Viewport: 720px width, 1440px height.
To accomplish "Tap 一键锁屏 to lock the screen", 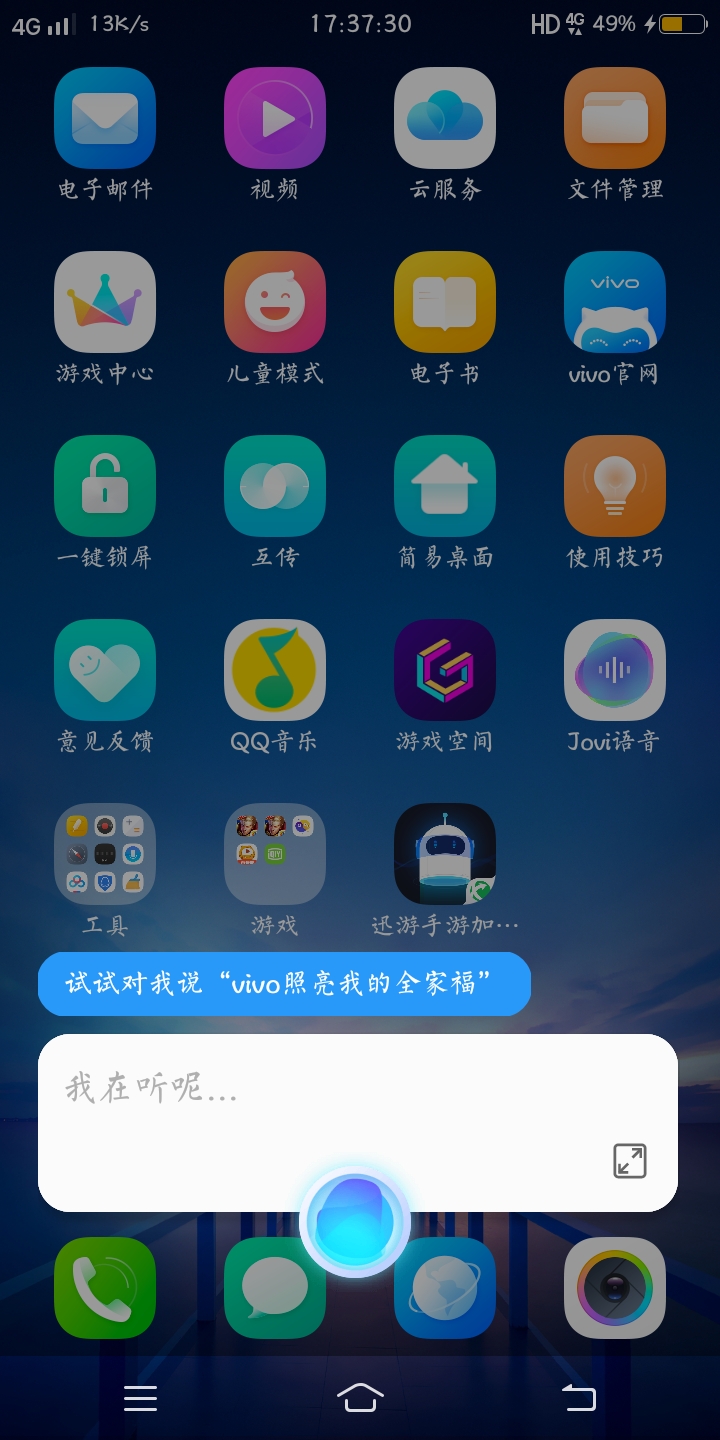I will 105,486.
